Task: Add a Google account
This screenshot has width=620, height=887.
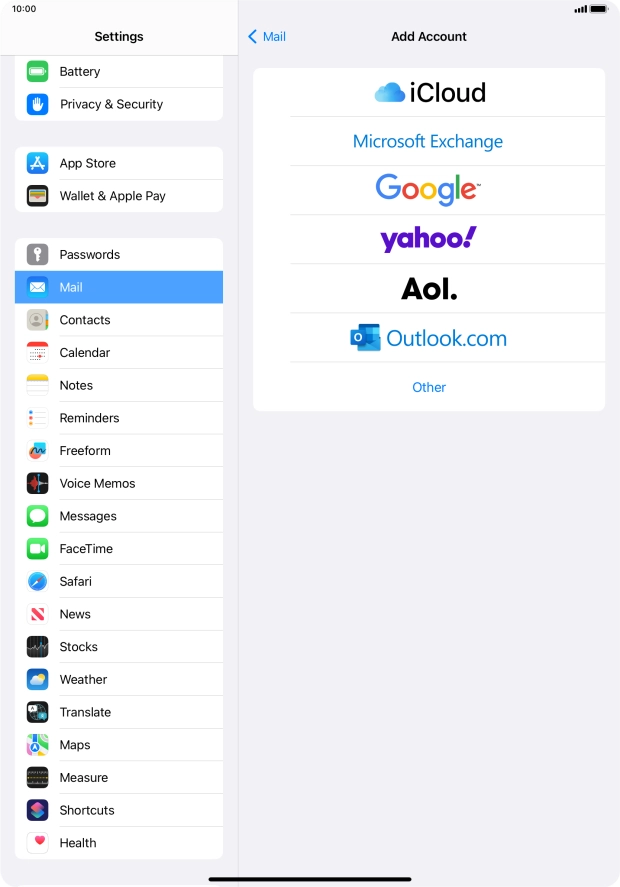Action: [x=429, y=189]
